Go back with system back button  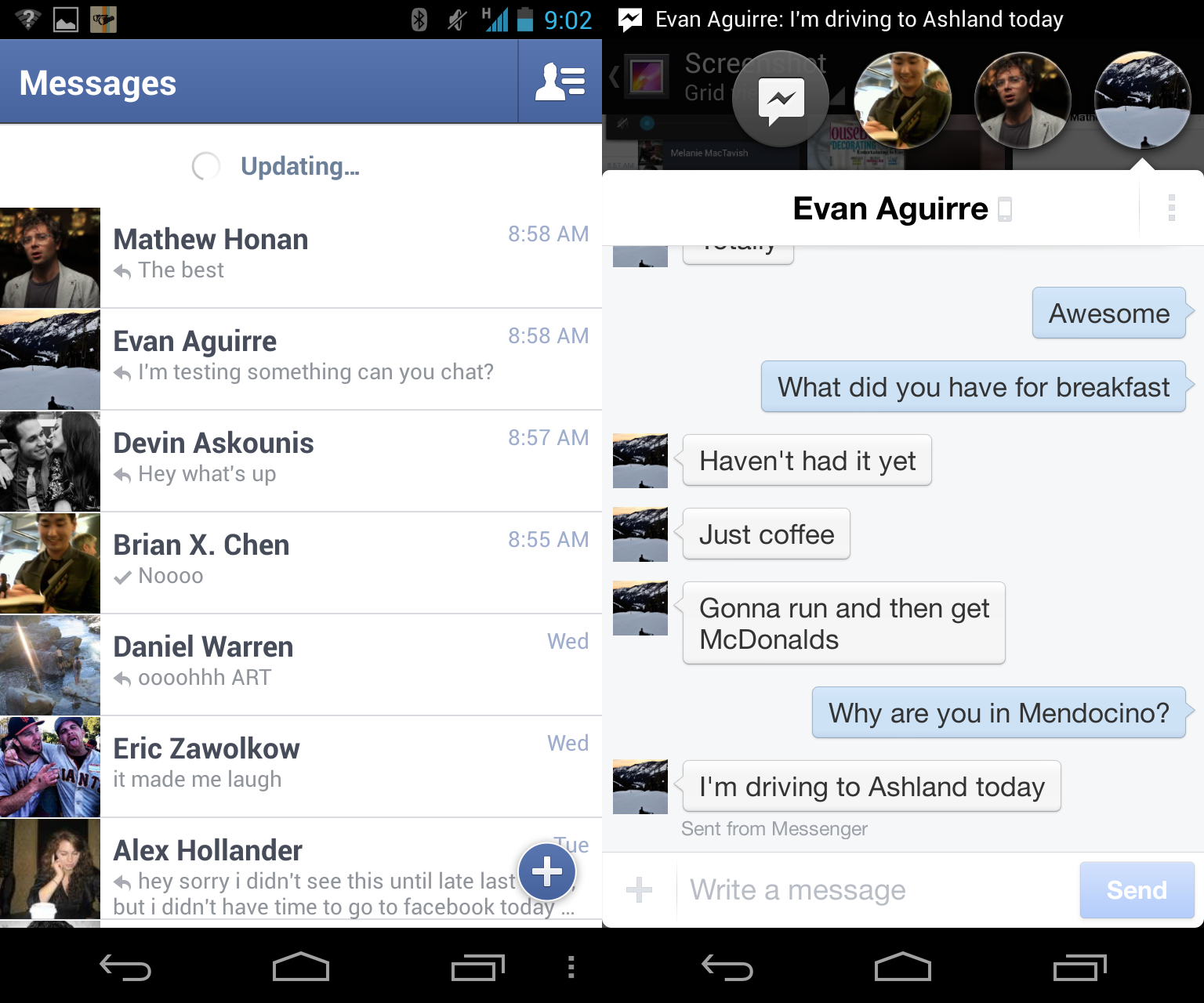click(125, 969)
